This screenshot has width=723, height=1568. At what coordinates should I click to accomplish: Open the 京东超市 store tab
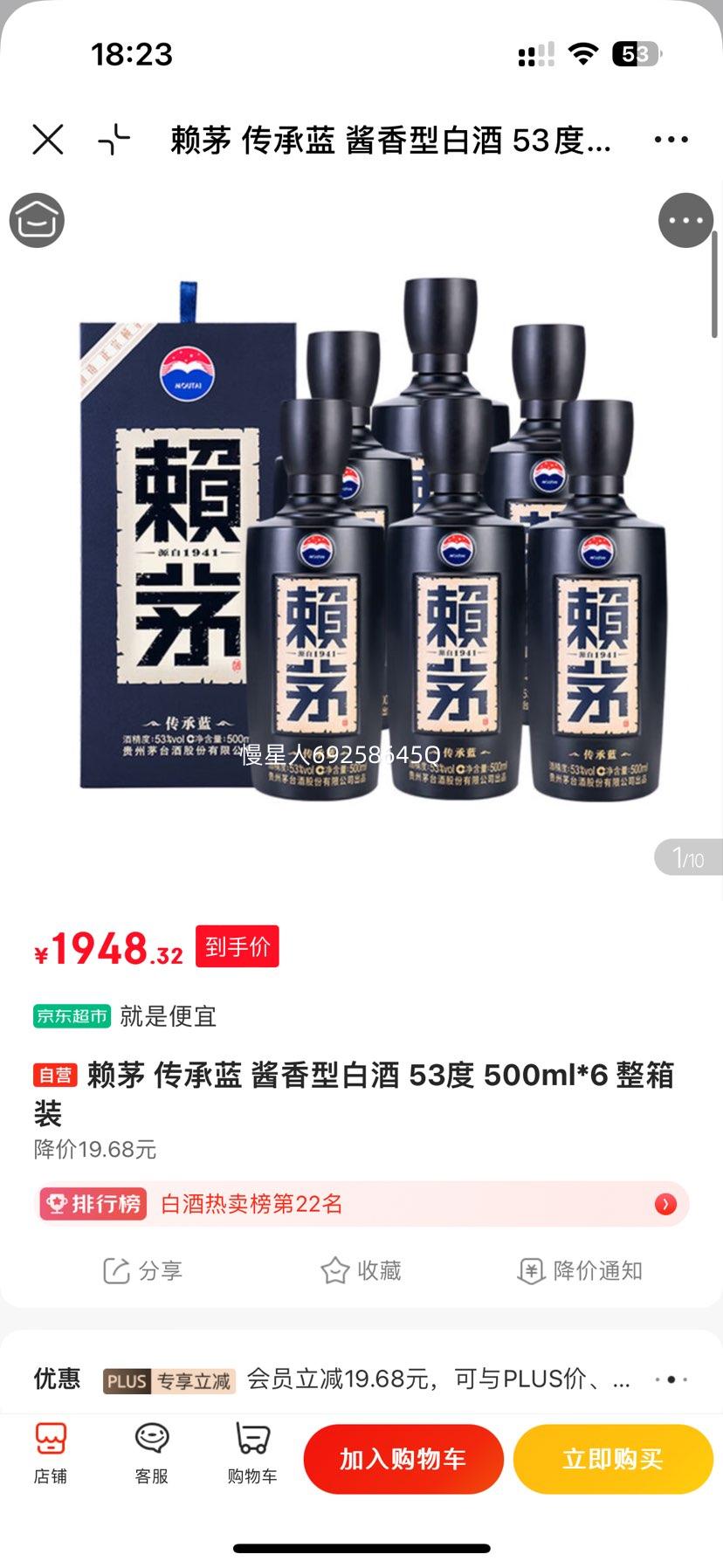click(72, 1016)
